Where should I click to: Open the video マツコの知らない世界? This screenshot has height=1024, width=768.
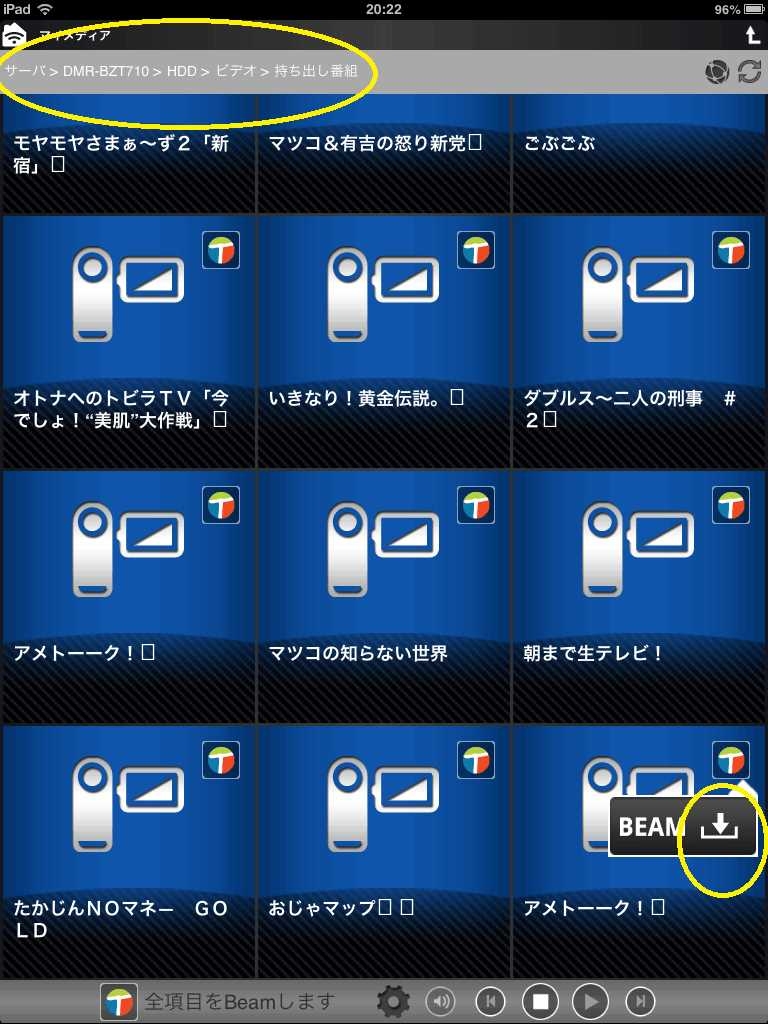coord(384,596)
